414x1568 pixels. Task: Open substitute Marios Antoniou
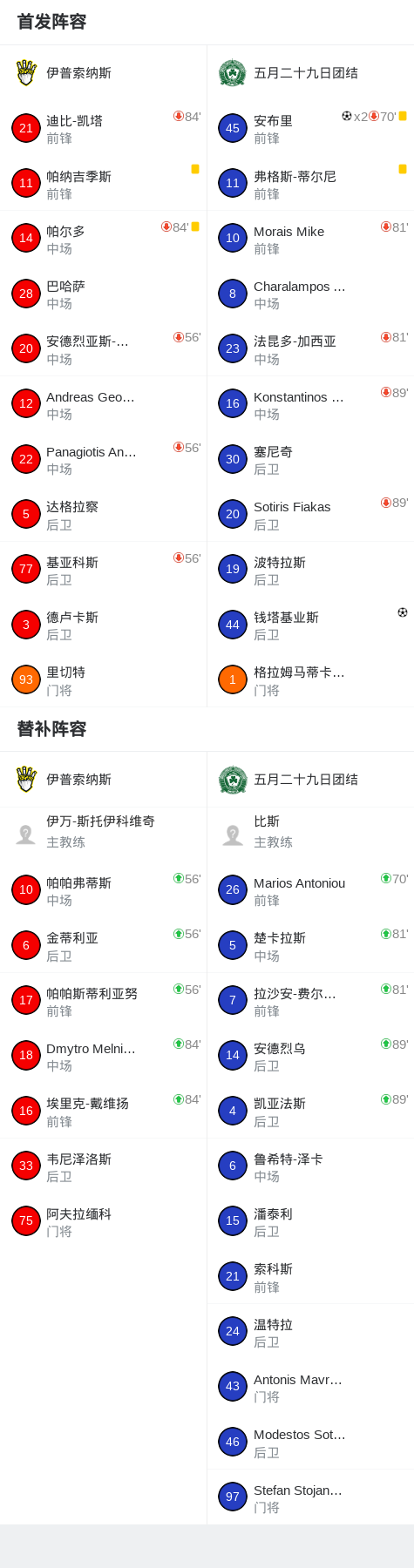[310, 890]
